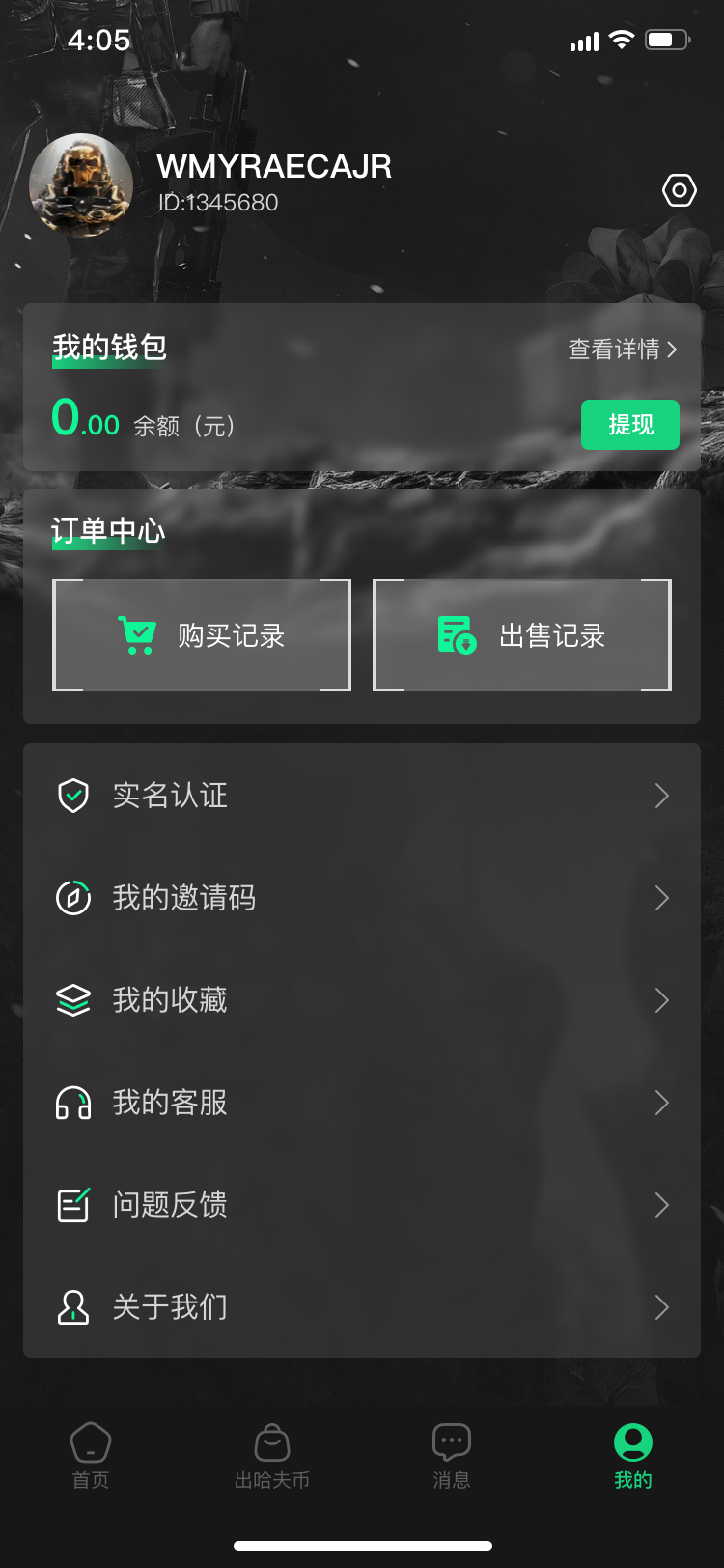Open settings via the hexagon gear icon
Image resolution: width=724 pixels, height=1568 pixels.
[680, 190]
